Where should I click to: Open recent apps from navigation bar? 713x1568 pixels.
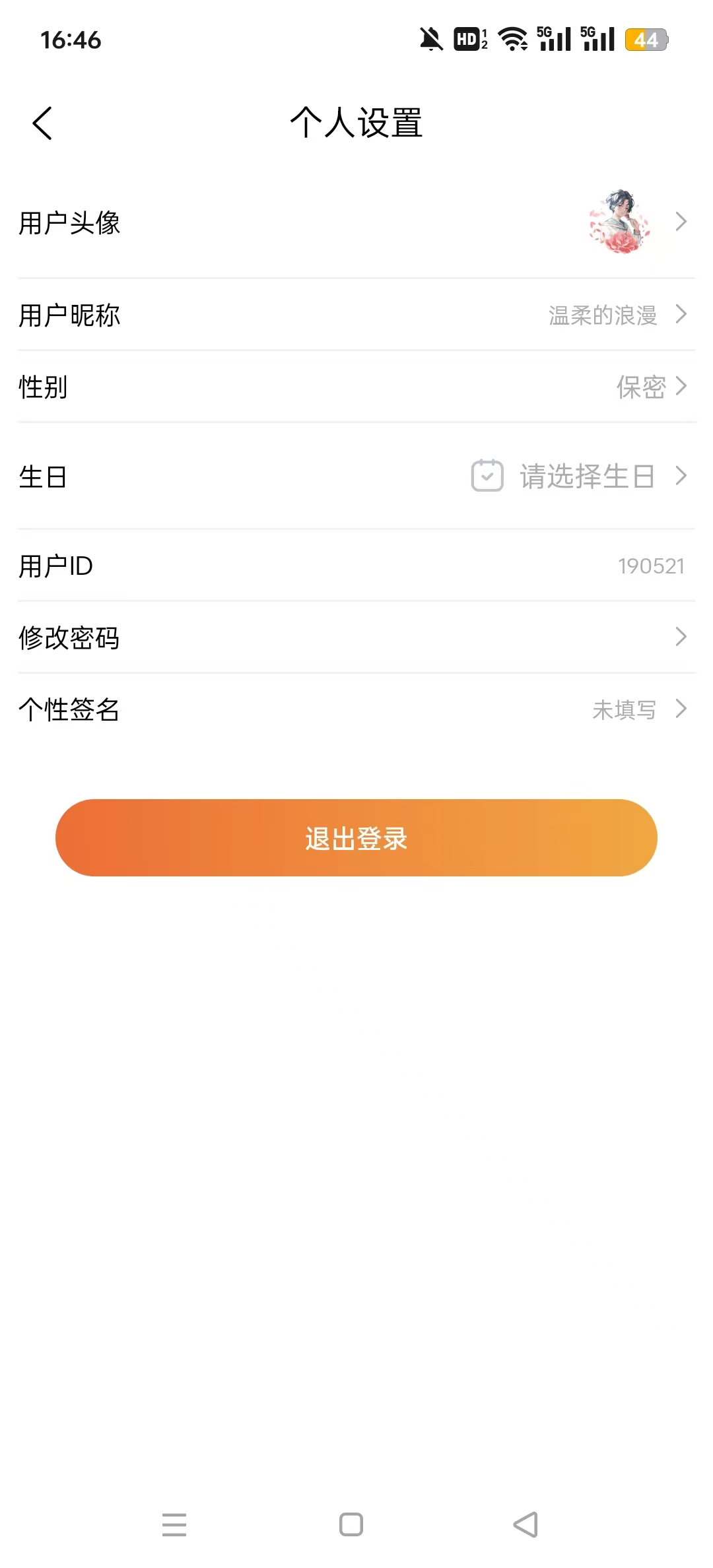[174, 1524]
